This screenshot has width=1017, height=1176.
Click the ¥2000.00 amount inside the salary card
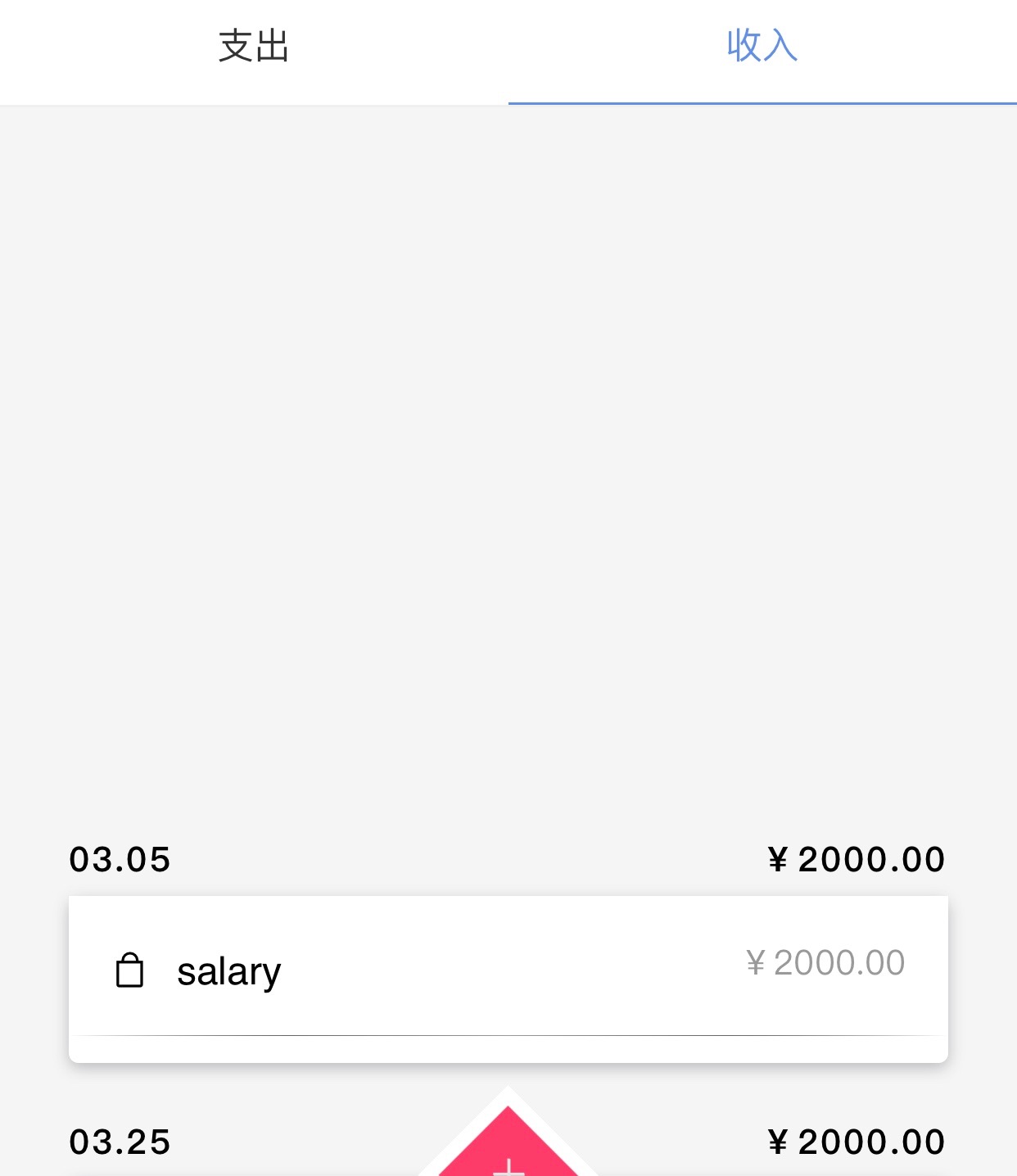click(825, 963)
